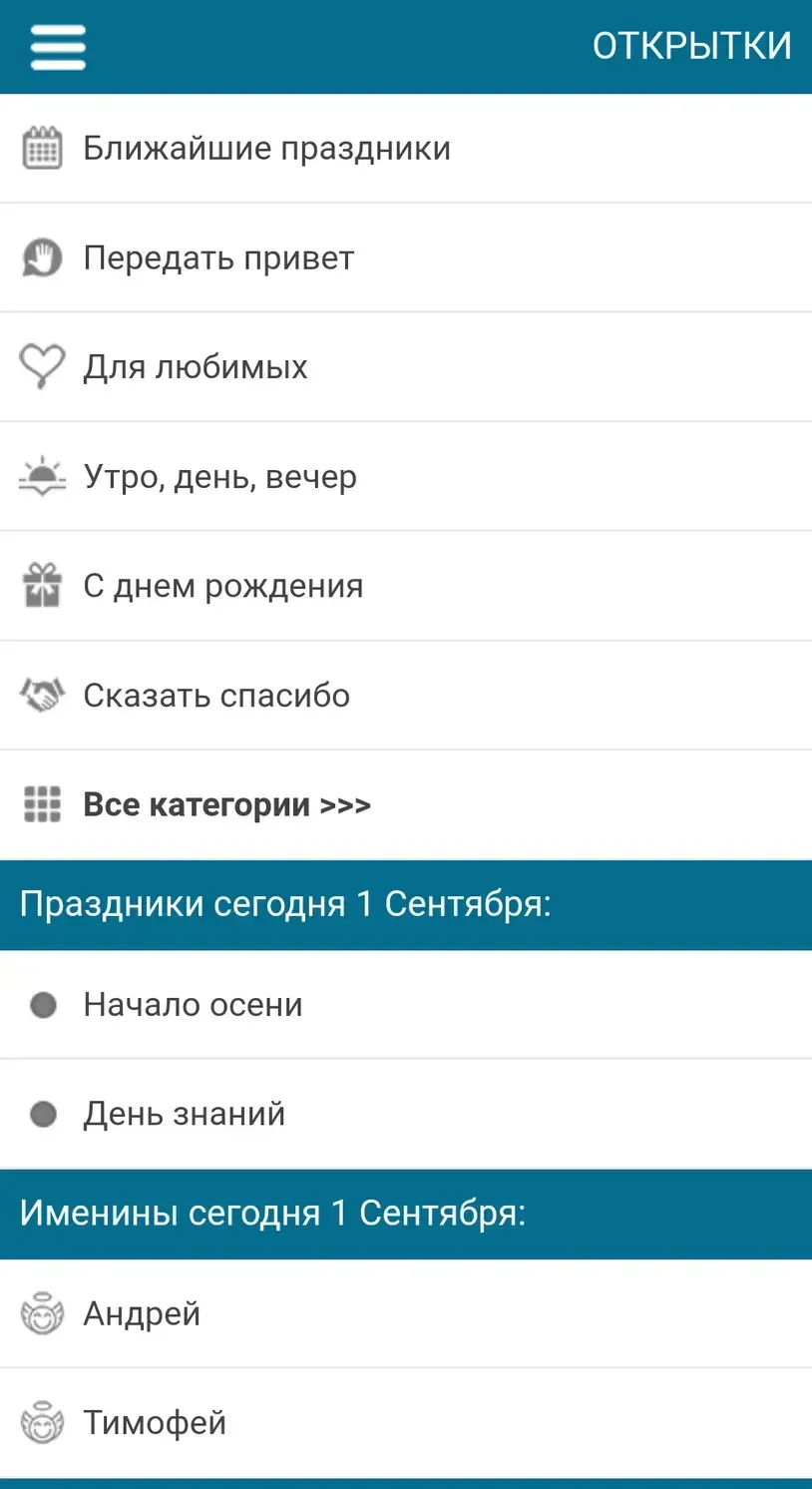
Task: Tap the angel icon next to Тимофей
Action: tap(41, 1422)
